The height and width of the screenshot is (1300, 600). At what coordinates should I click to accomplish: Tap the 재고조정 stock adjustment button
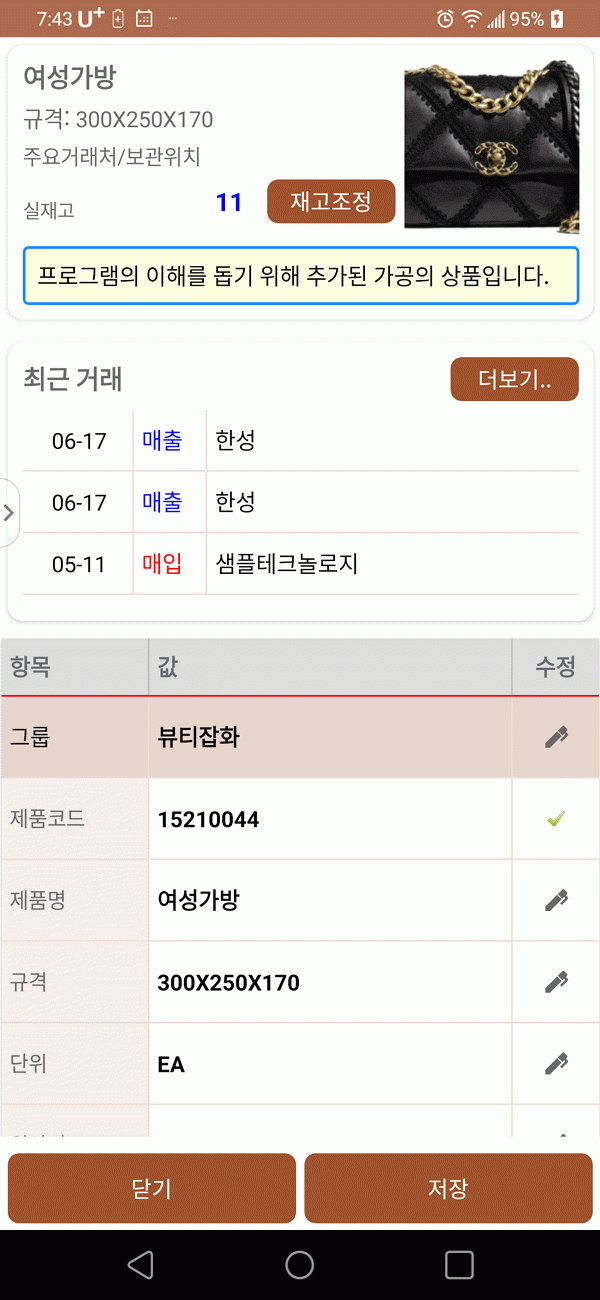click(x=331, y=202)
